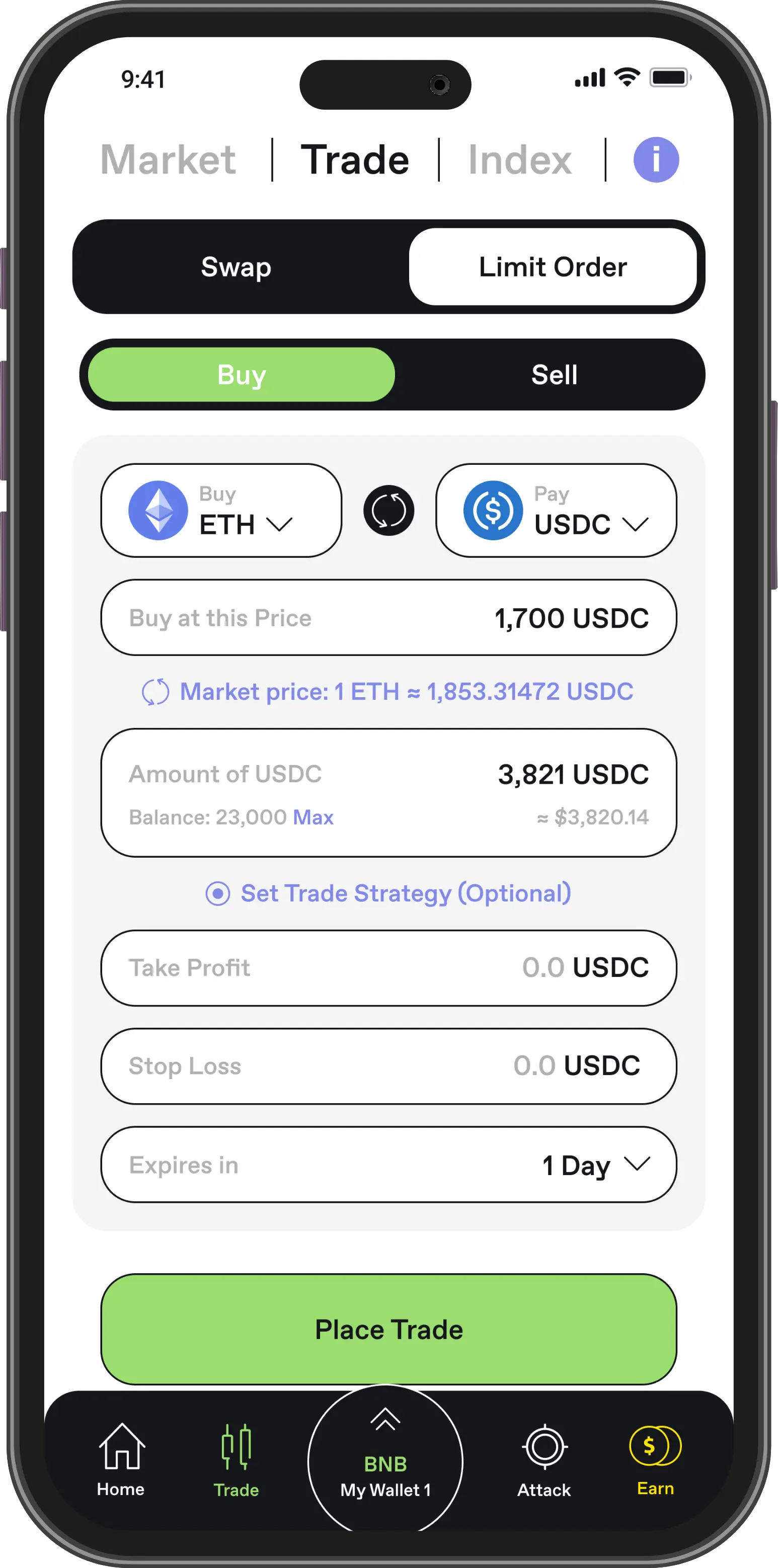
Task: Open the info icon at the top
Action: pyautogui.click(x=656, y=159)
